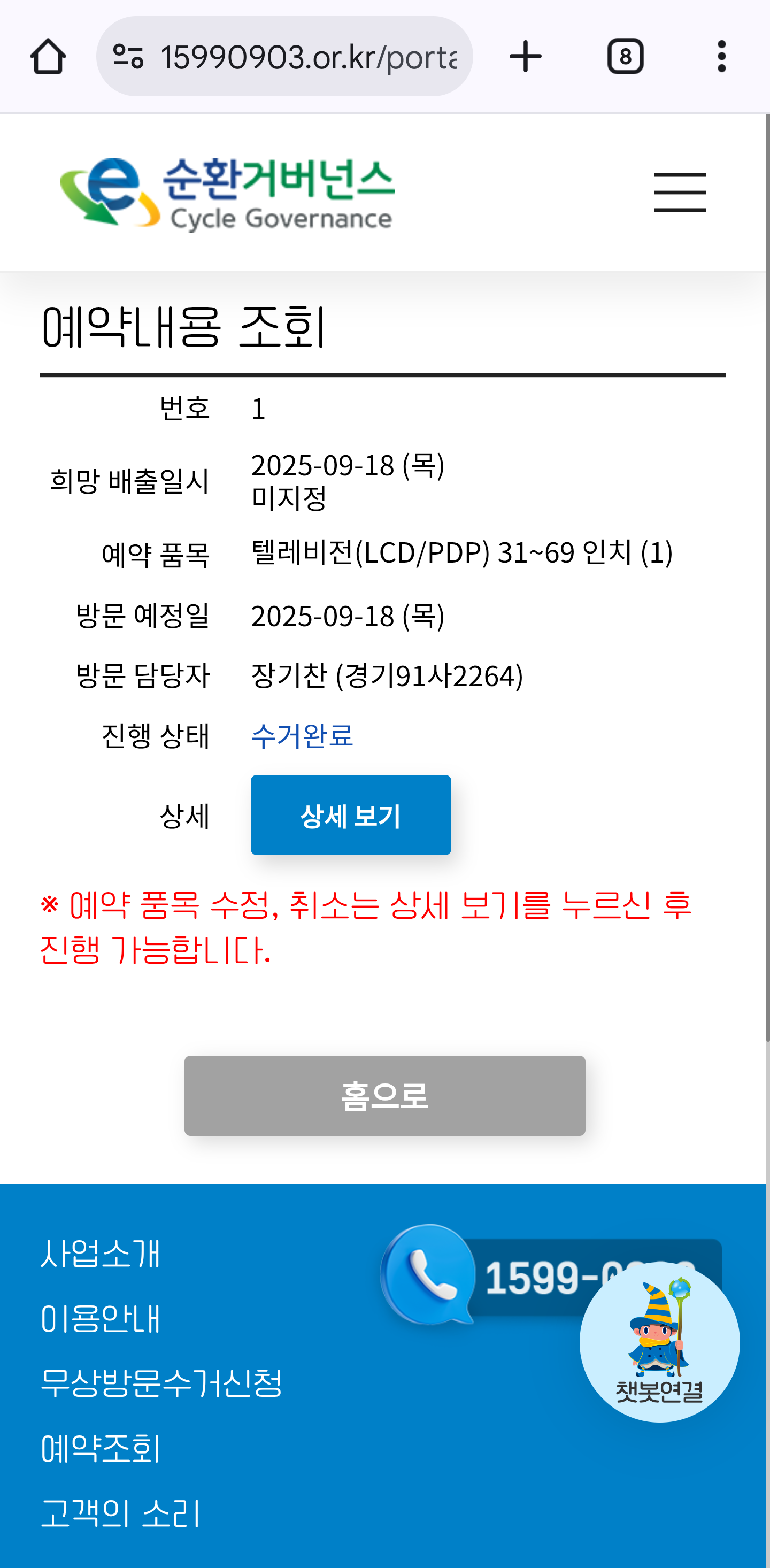Tap the 순환거버넌스 logo
This screenshot has height=1568, width=770.
coord(227,194)
